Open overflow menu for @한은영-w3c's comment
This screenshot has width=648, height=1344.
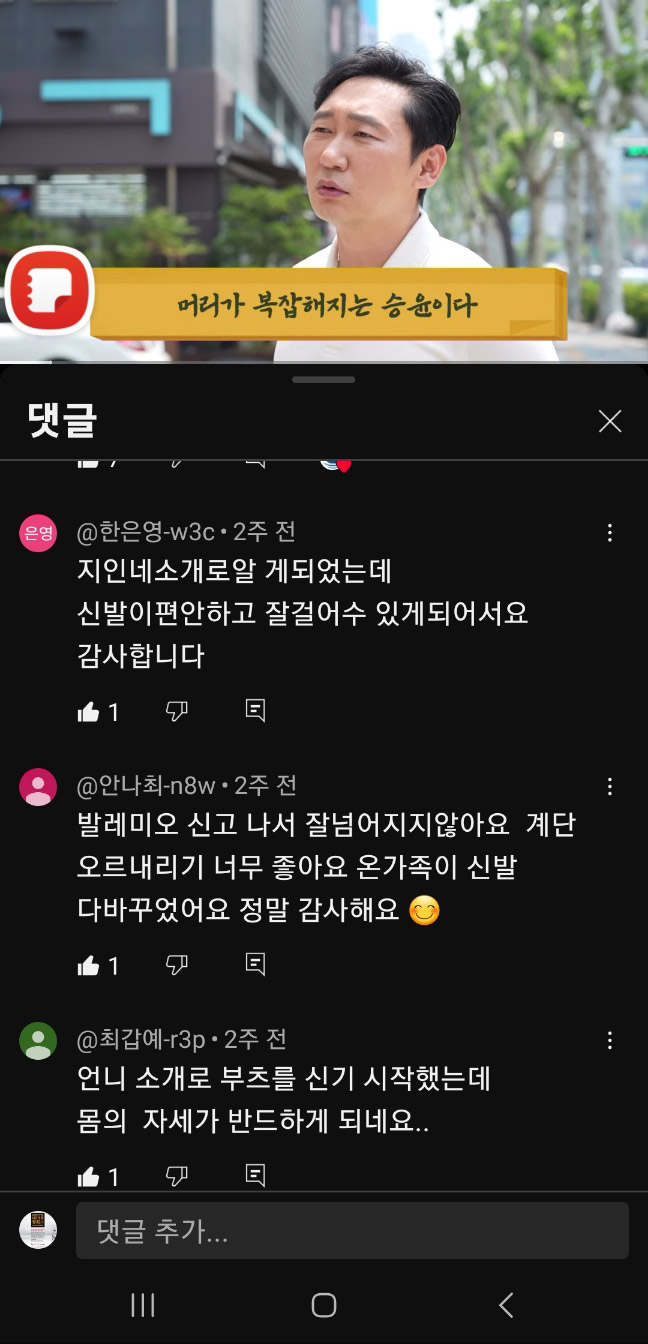point(610,533)
